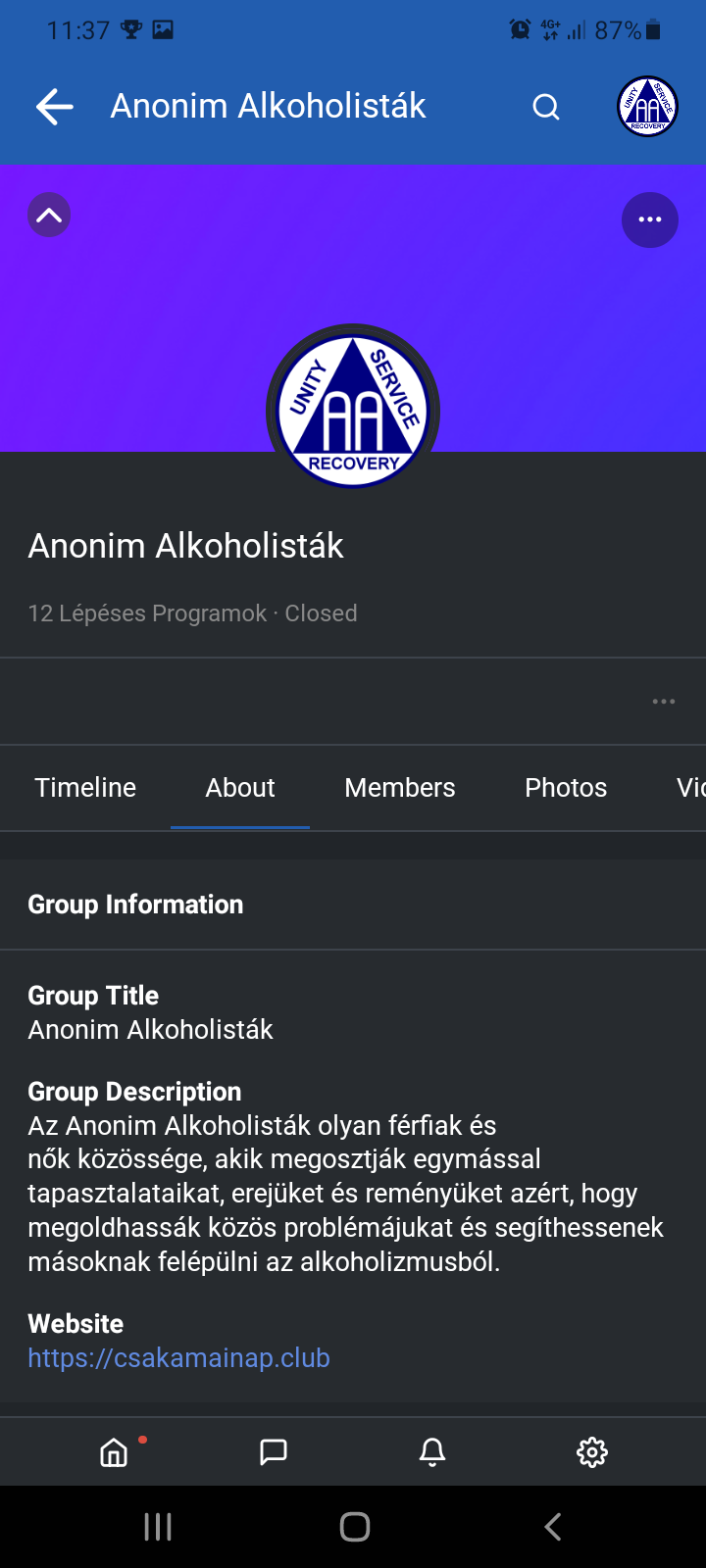Open the overflow menu on the cover photo
Image resolution: width=706 pixels, height=1568 pixels.
(650, 220)
